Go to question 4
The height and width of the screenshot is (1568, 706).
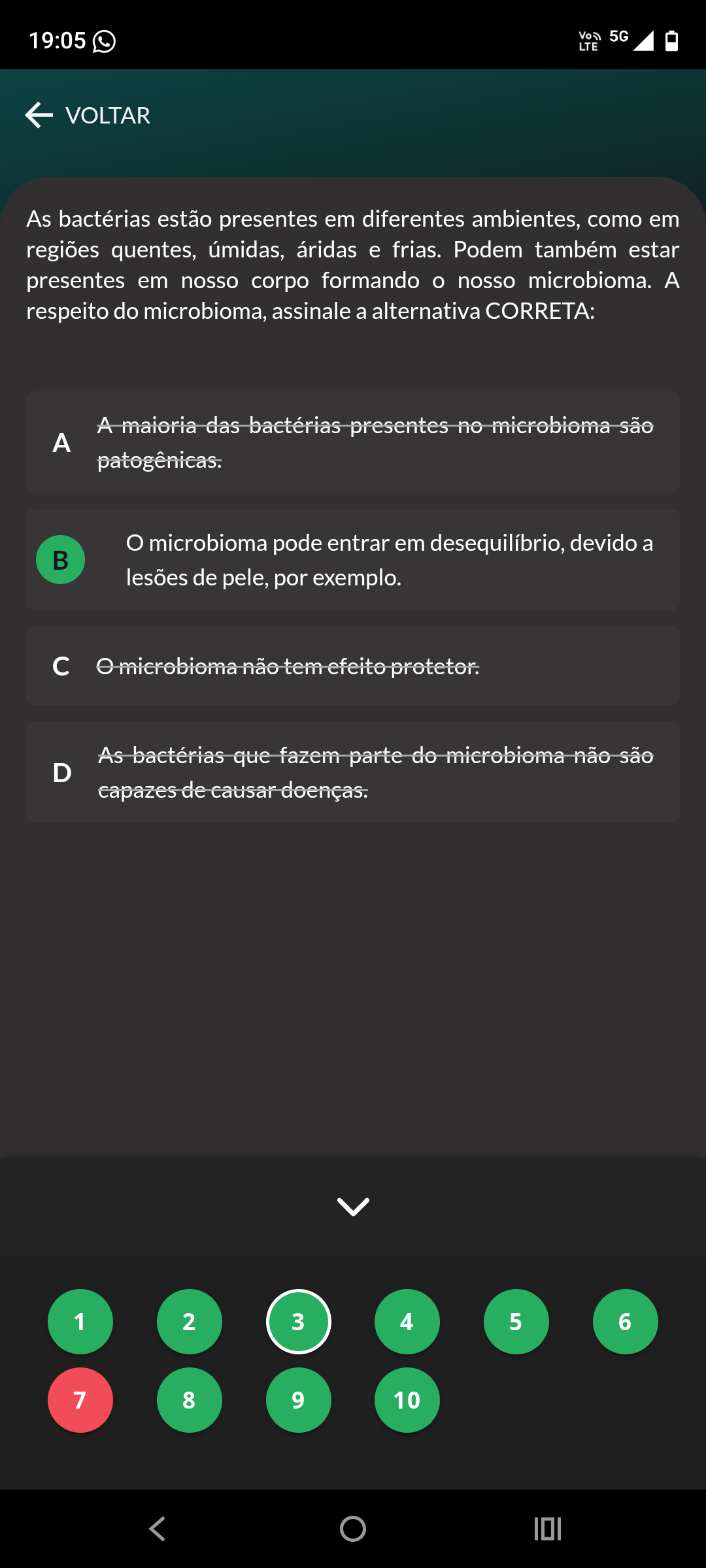pyautogui.click(x=407, y=1322)
